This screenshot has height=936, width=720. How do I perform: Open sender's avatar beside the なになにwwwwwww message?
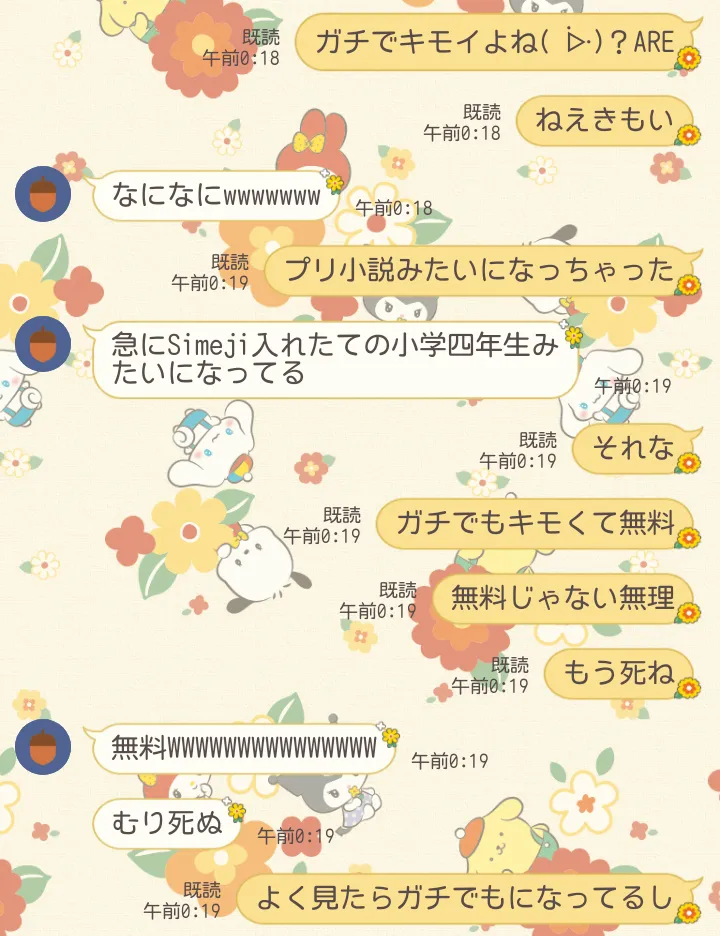click(x=43, y=194)
